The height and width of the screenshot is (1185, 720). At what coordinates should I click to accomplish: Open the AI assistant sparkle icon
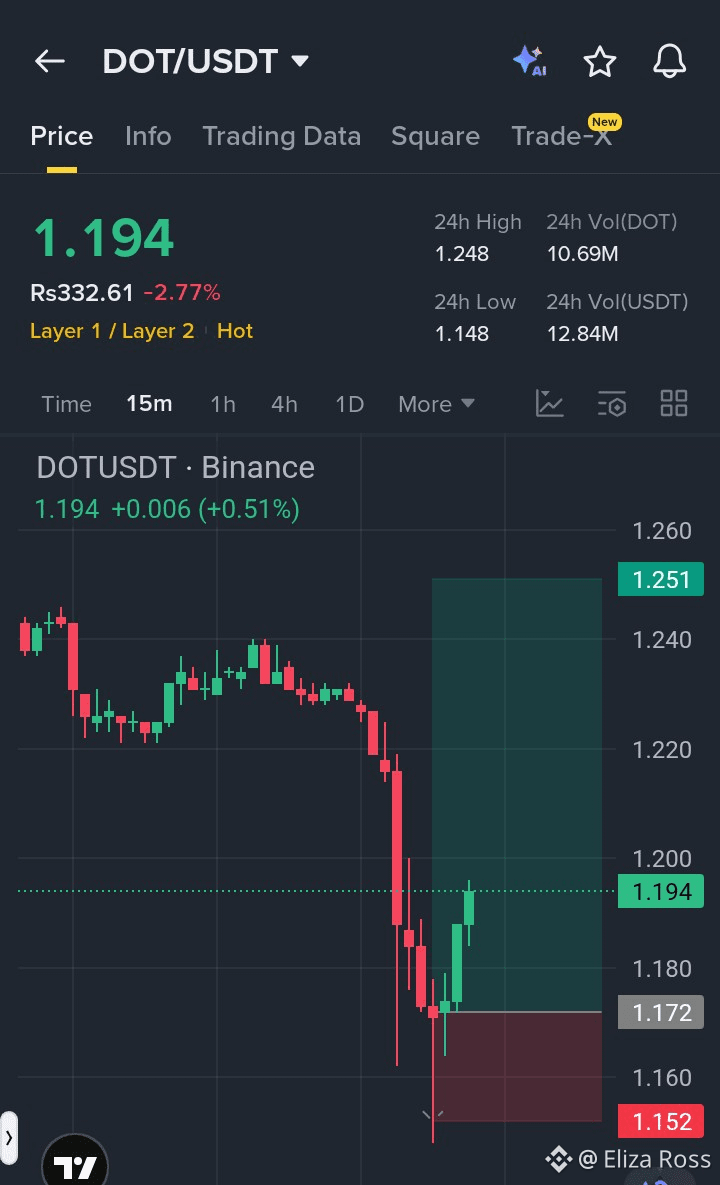point(530,61)
